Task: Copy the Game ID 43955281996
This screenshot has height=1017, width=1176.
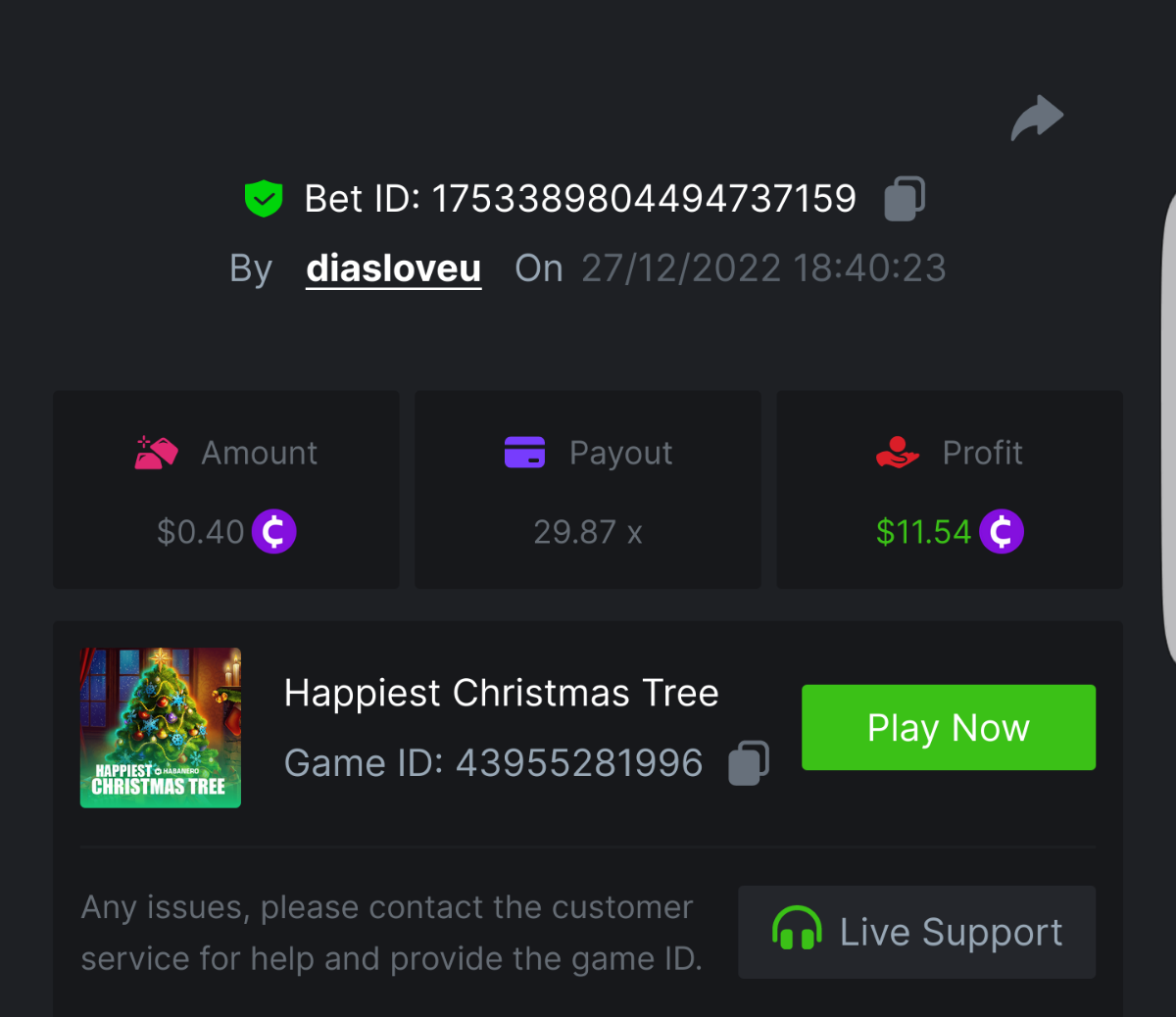Action: (x=749, y=763)
